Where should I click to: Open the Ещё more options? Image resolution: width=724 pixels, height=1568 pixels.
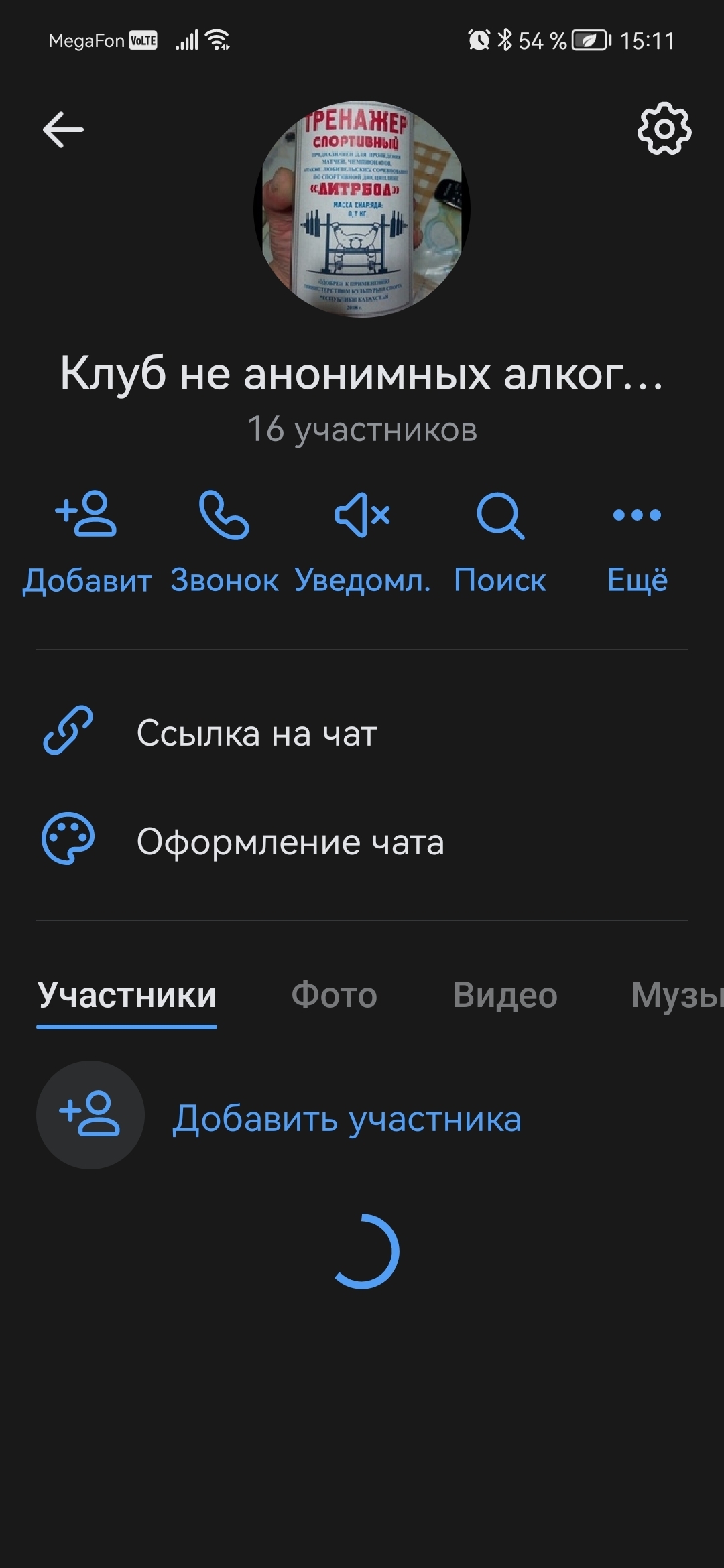coord(638,541)
